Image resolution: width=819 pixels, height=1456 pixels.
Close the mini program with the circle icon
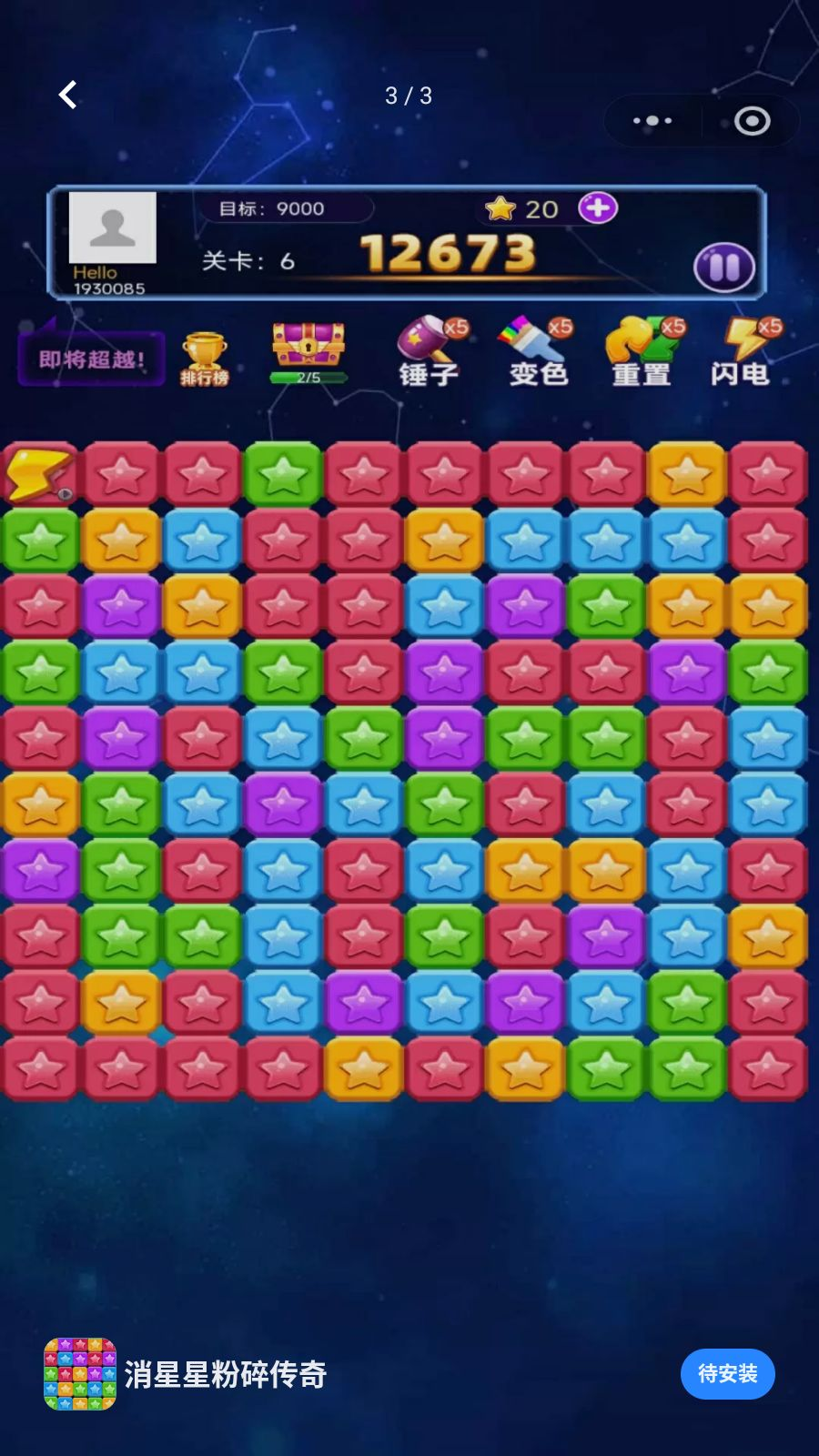pos(752,120)
